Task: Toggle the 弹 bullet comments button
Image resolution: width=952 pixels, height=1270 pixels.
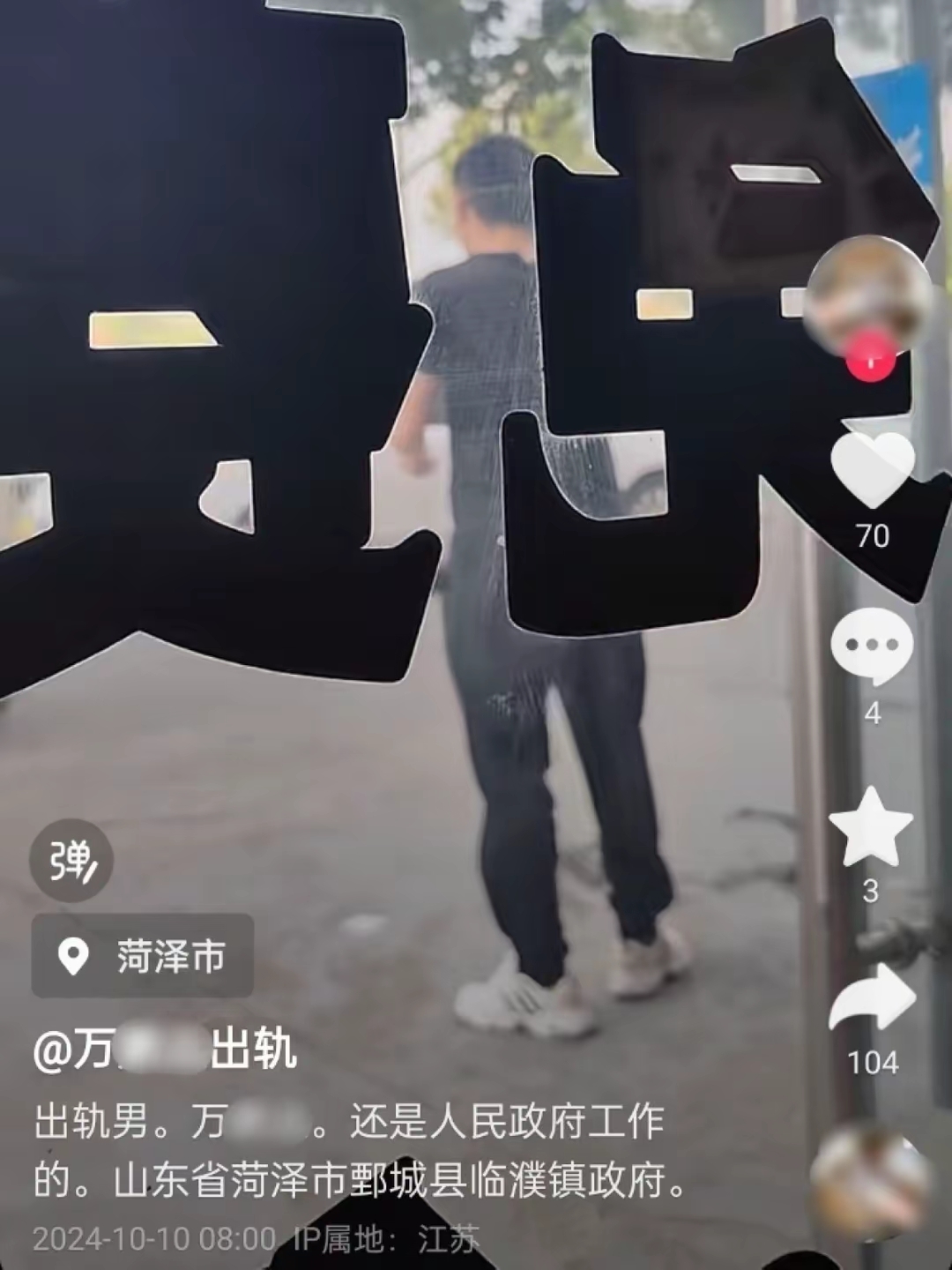Action: coord(71,860)
